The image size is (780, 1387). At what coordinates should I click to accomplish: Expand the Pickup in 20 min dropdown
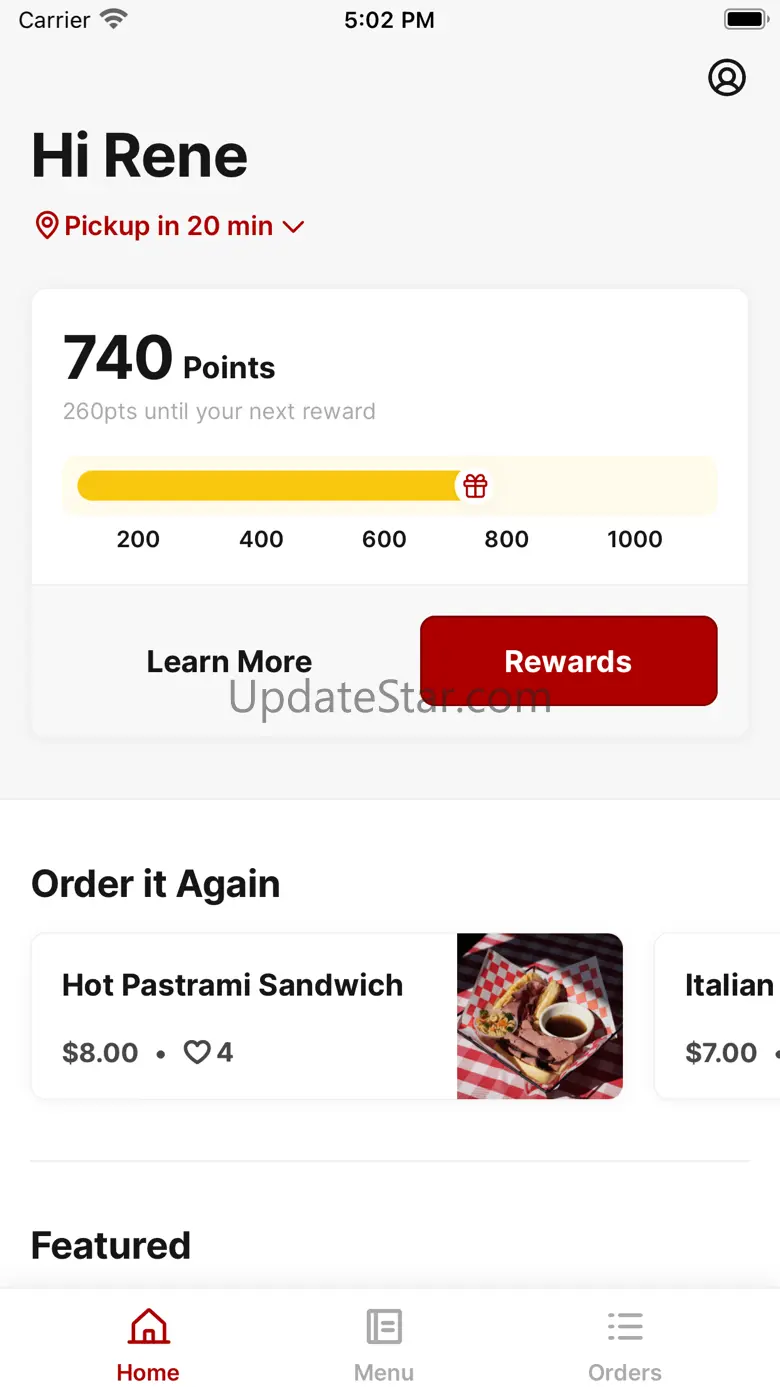[x=169, y=226]
